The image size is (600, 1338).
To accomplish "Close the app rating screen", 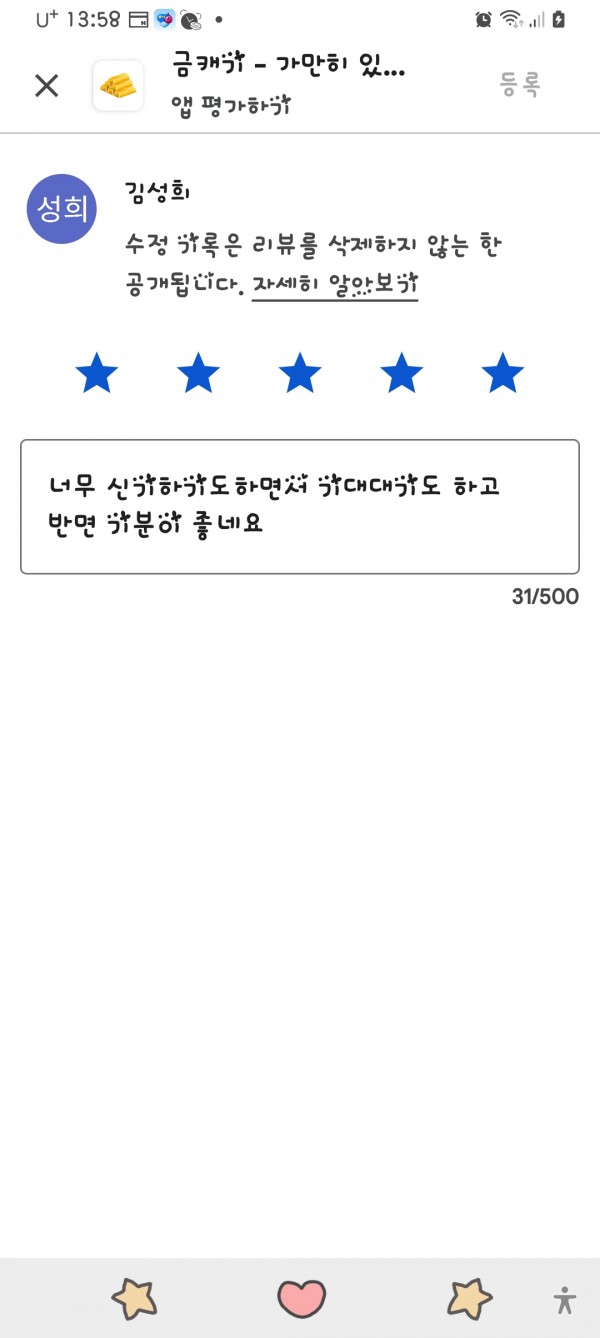I will tap(47, 86).
